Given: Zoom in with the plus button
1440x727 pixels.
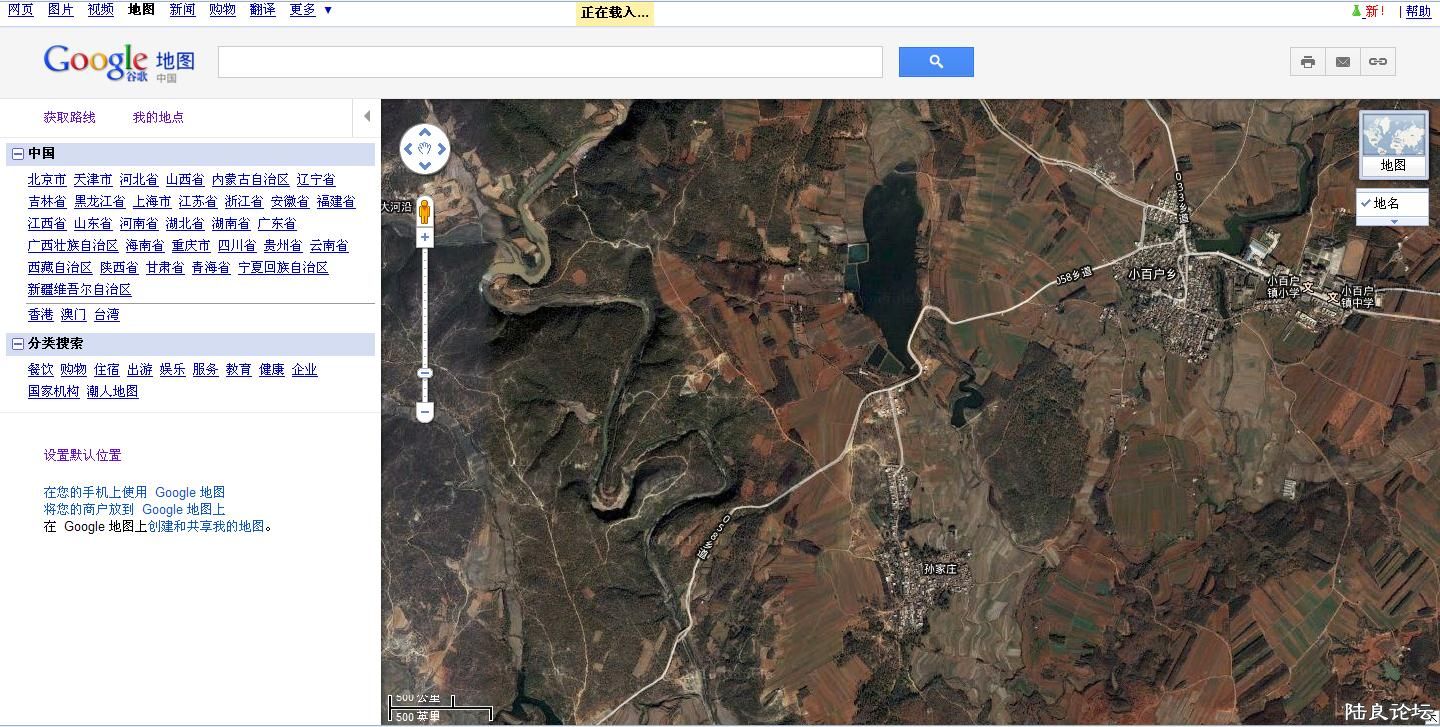Looking at the screenshot, I should pos(425,238).
